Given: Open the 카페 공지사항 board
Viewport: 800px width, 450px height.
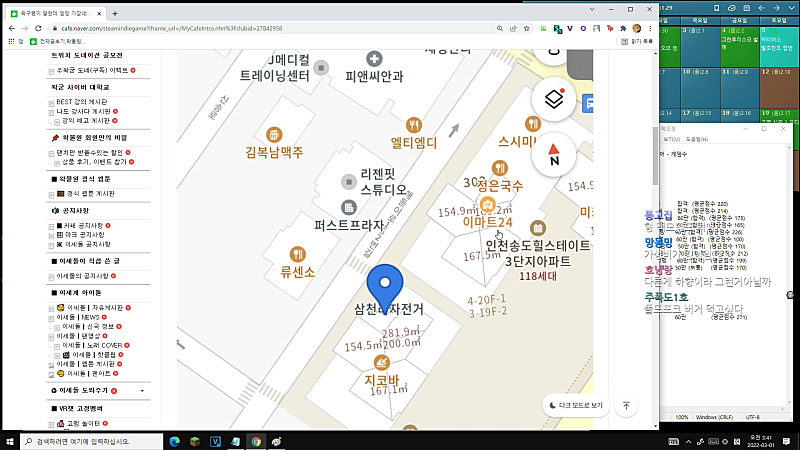Looking at the screenshot, I should [x=80, y=226].
